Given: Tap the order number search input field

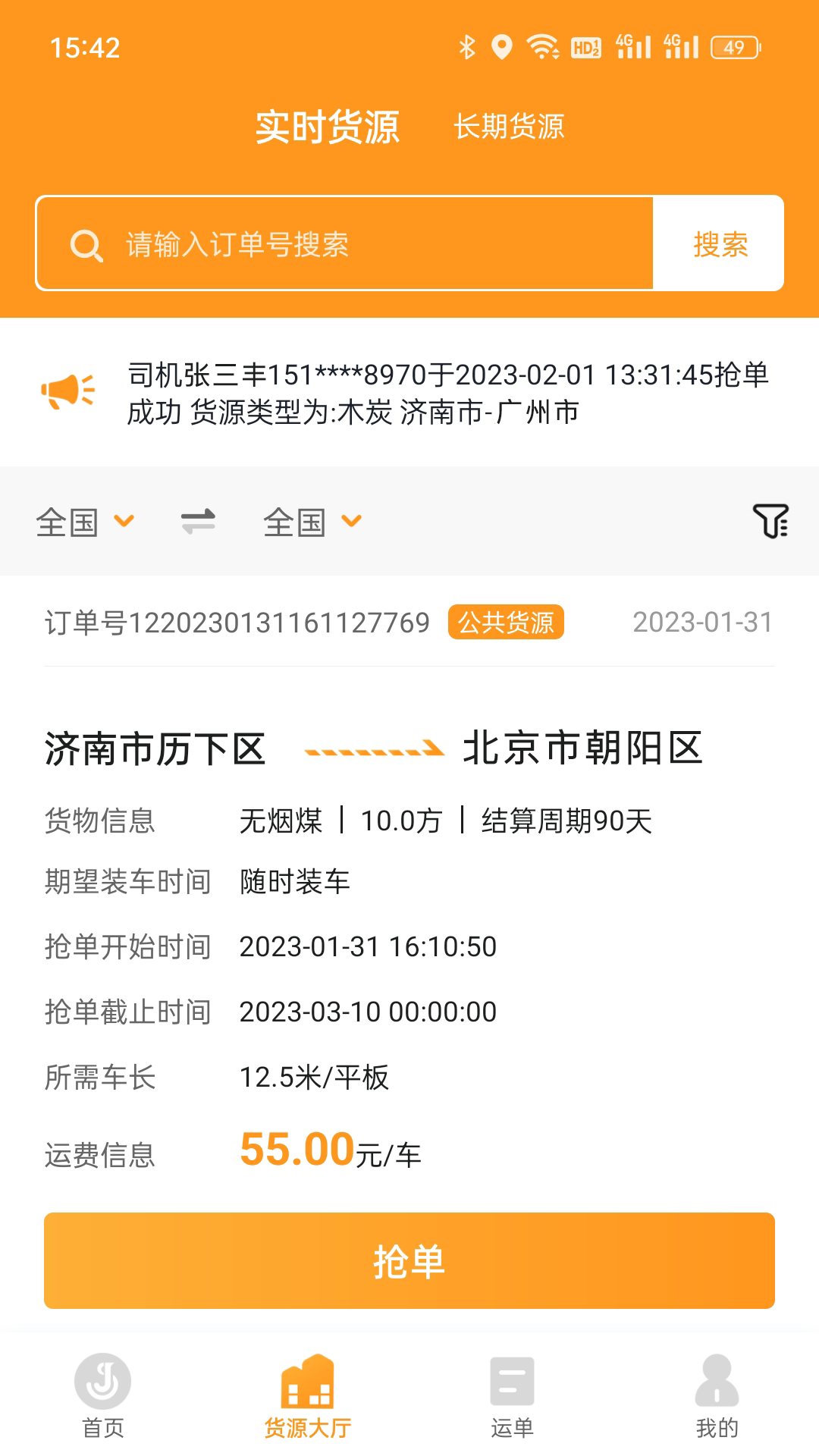Looking at the screenshot, I should tap(341, 244).
